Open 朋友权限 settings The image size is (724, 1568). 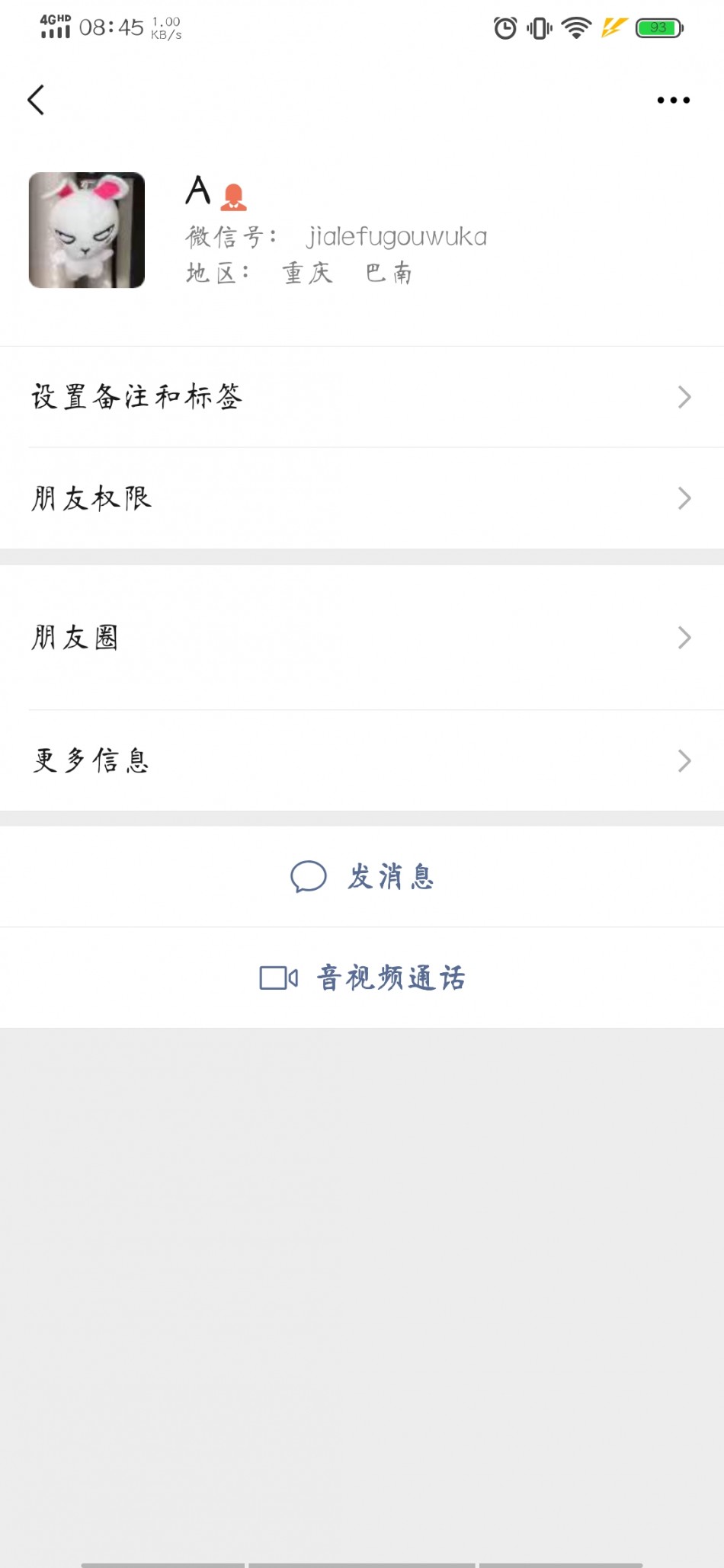click(x=362, y=498)
